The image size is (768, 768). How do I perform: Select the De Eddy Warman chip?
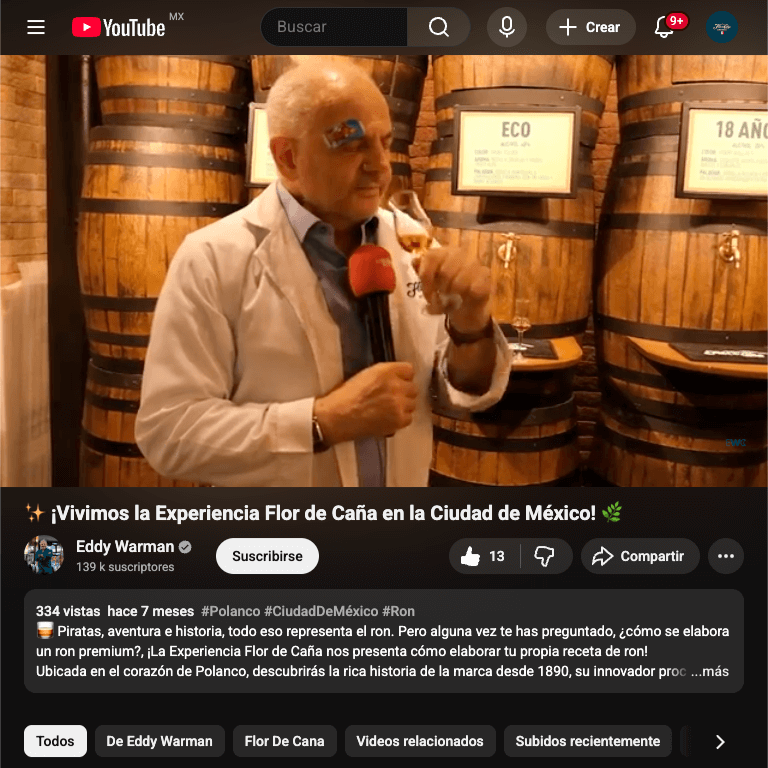[x=159, y=741]
